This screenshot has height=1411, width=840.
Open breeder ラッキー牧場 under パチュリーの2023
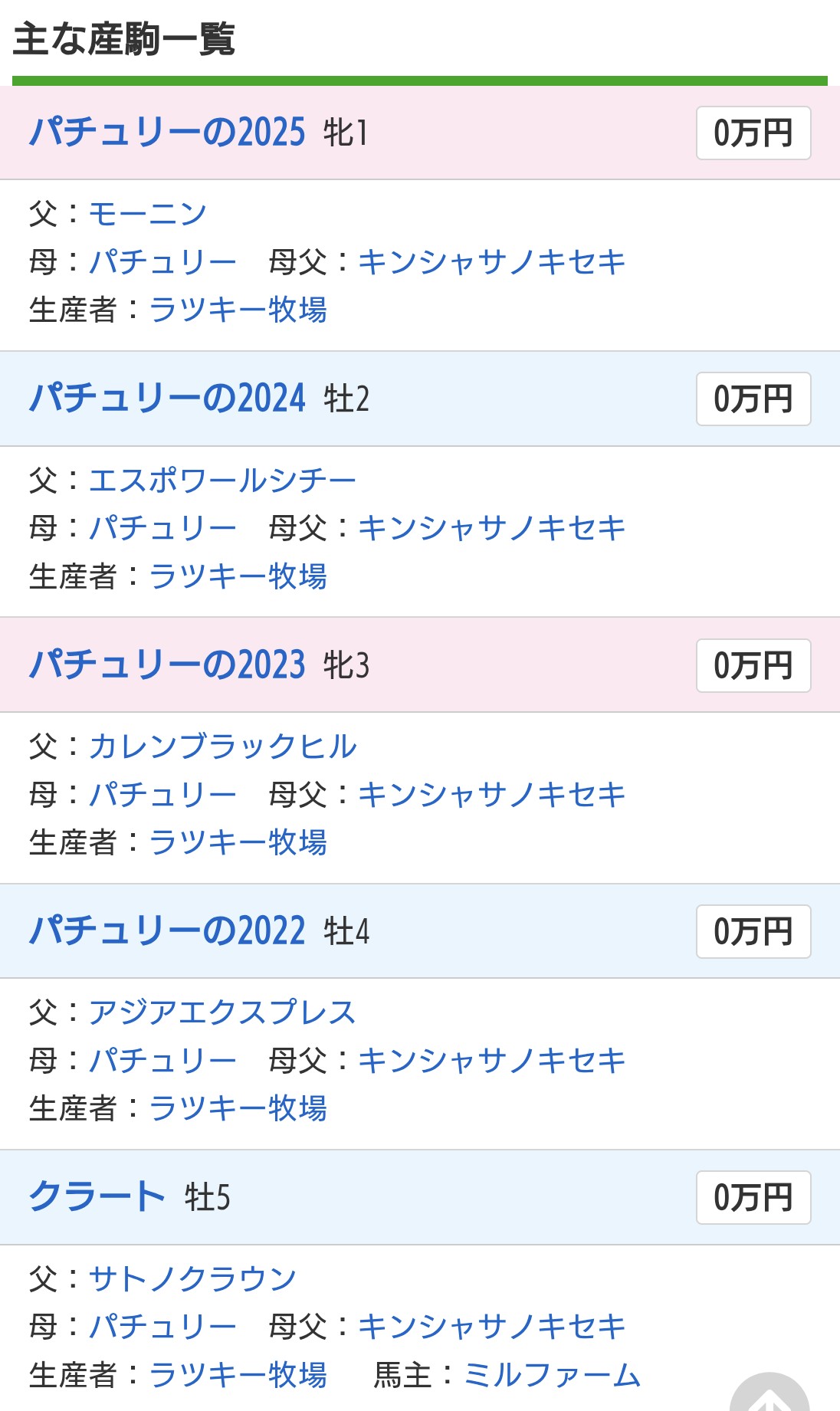tap(238, 842)
